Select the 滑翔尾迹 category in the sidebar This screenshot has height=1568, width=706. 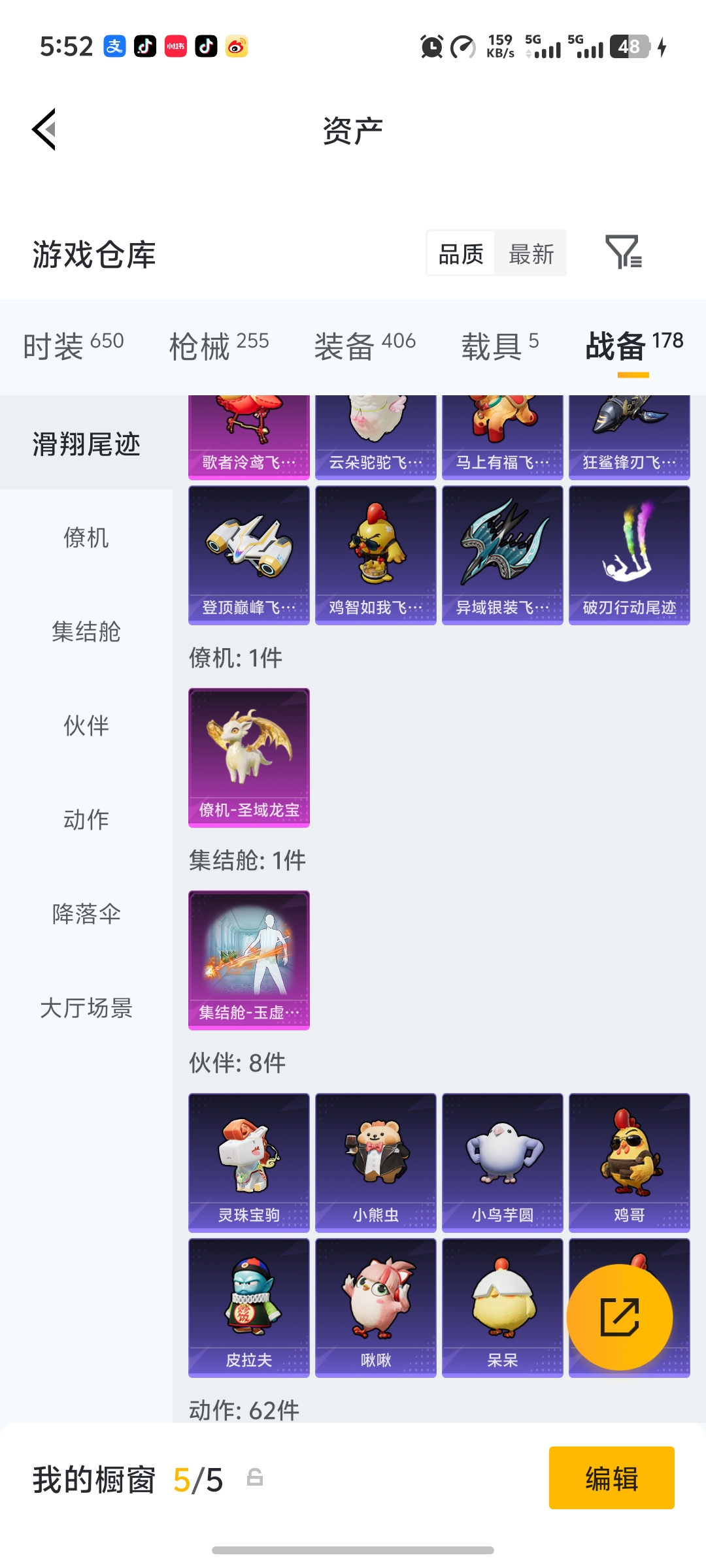[86, 442]
